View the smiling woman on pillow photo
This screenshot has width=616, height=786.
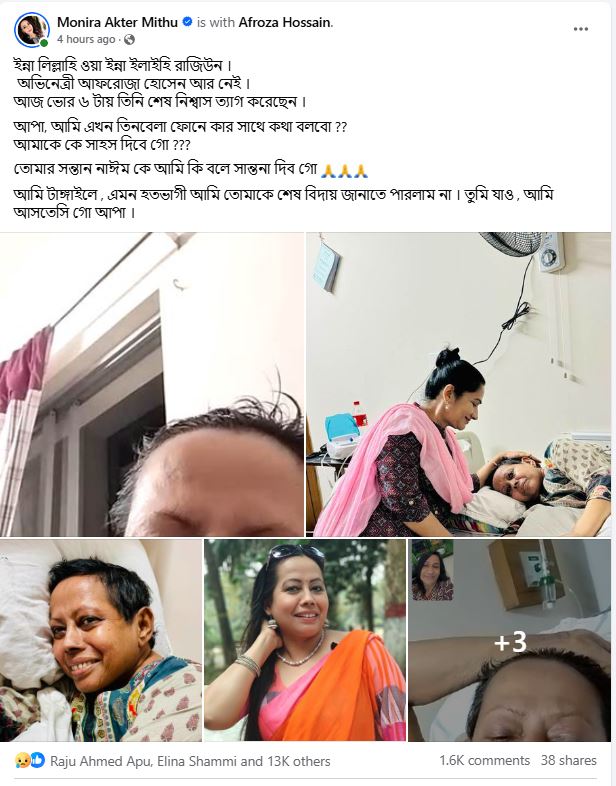coord(101,640)
